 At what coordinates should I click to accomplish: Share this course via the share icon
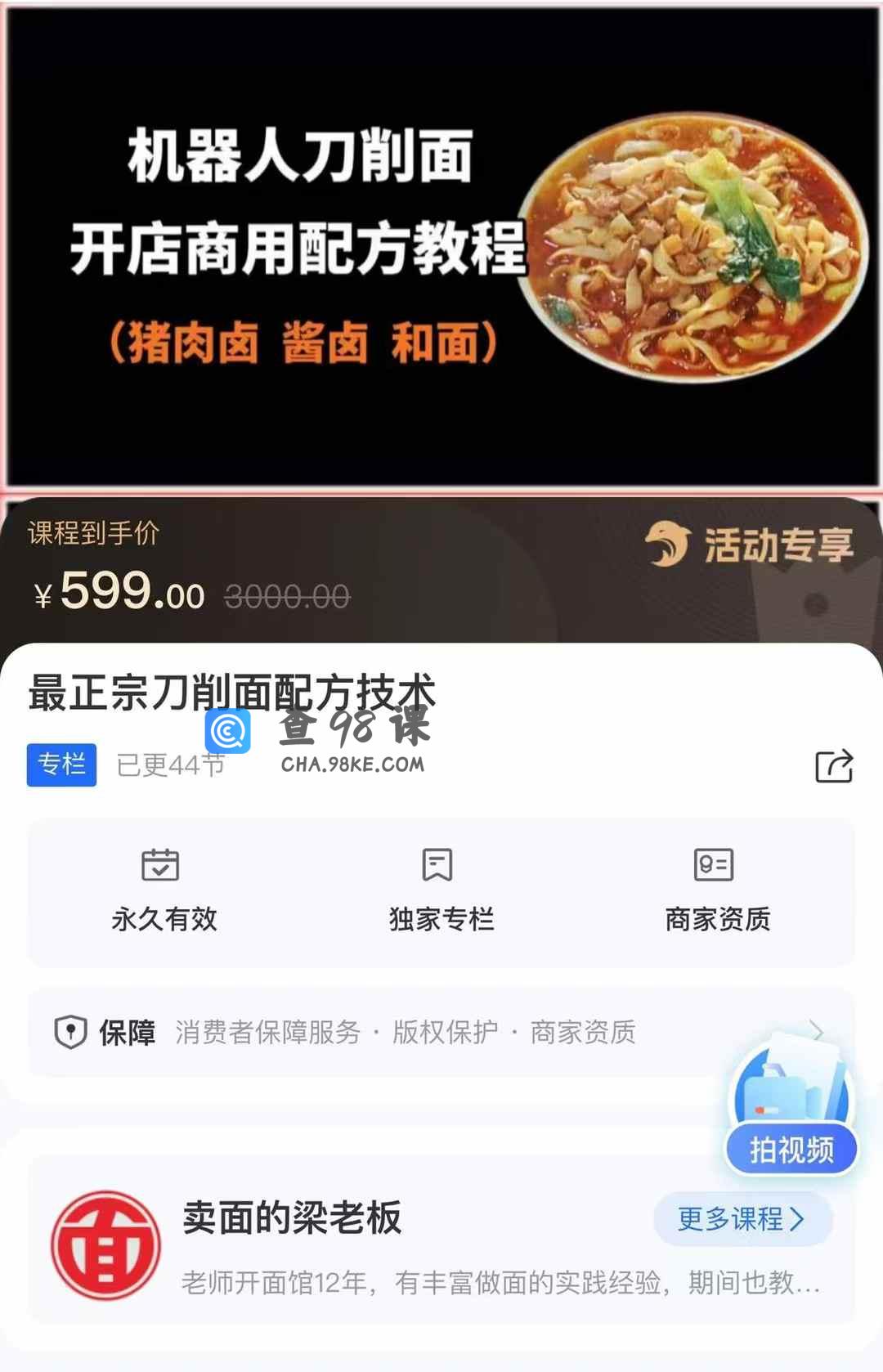tap(834, 766)
